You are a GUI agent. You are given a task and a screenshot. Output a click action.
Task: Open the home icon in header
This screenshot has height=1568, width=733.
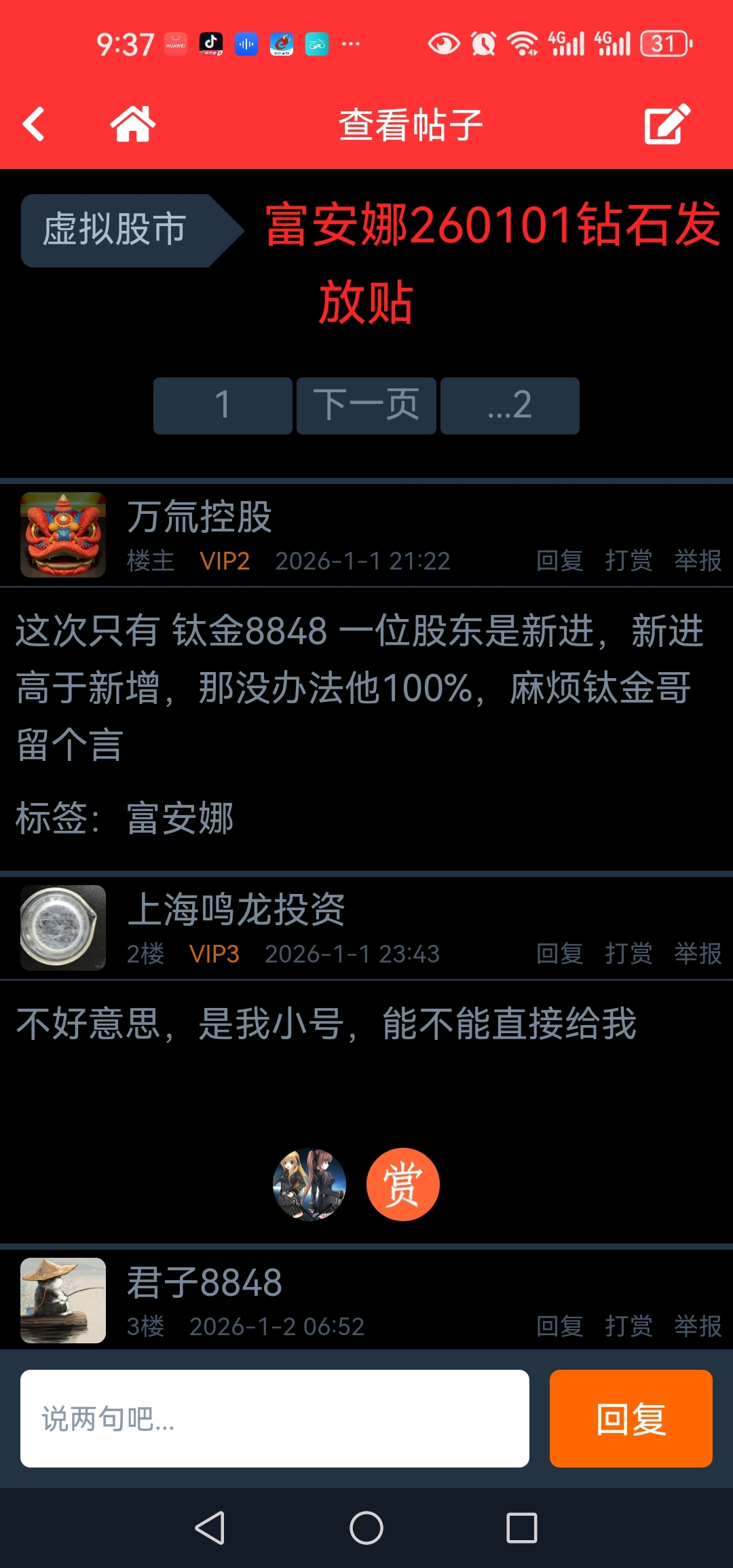[132, 124]
